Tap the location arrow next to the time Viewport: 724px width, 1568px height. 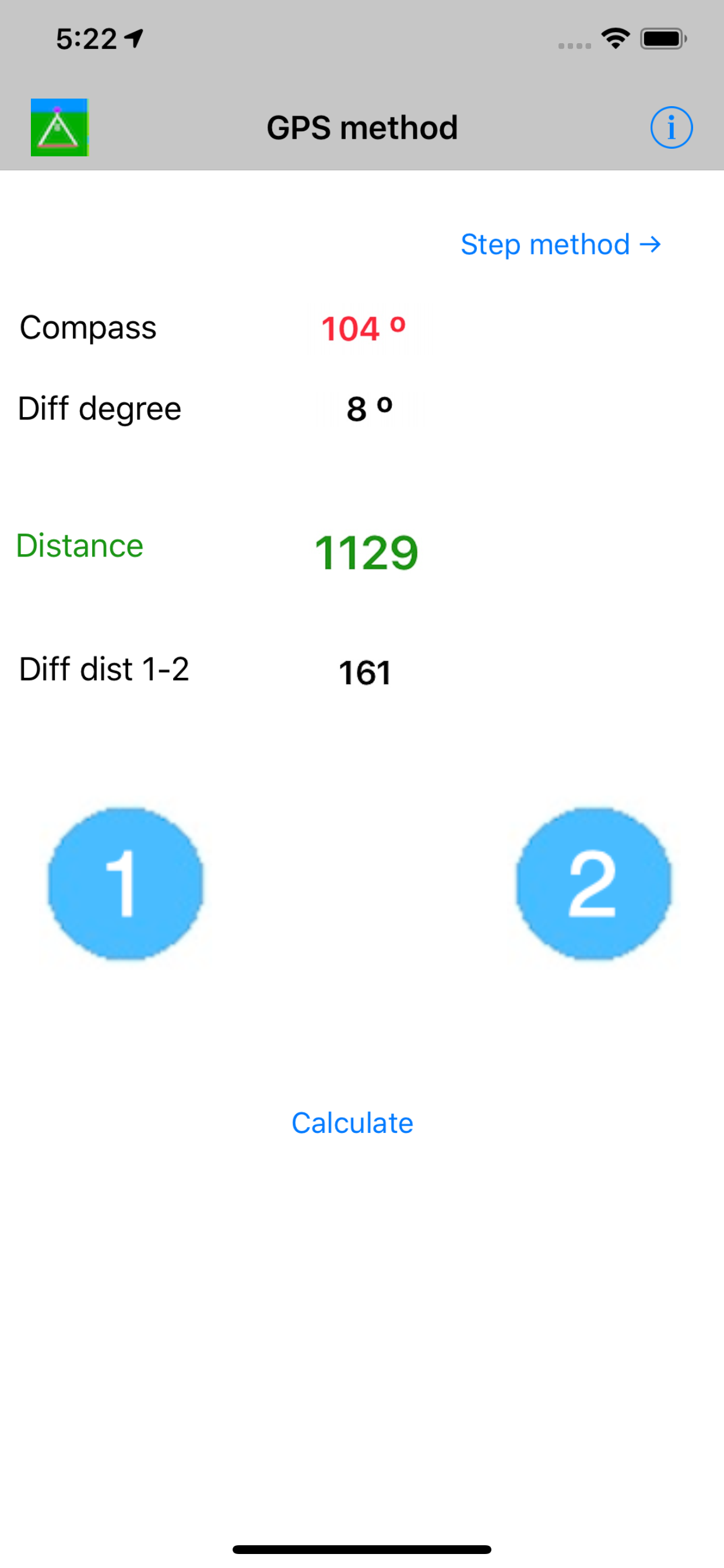[133, 38]
